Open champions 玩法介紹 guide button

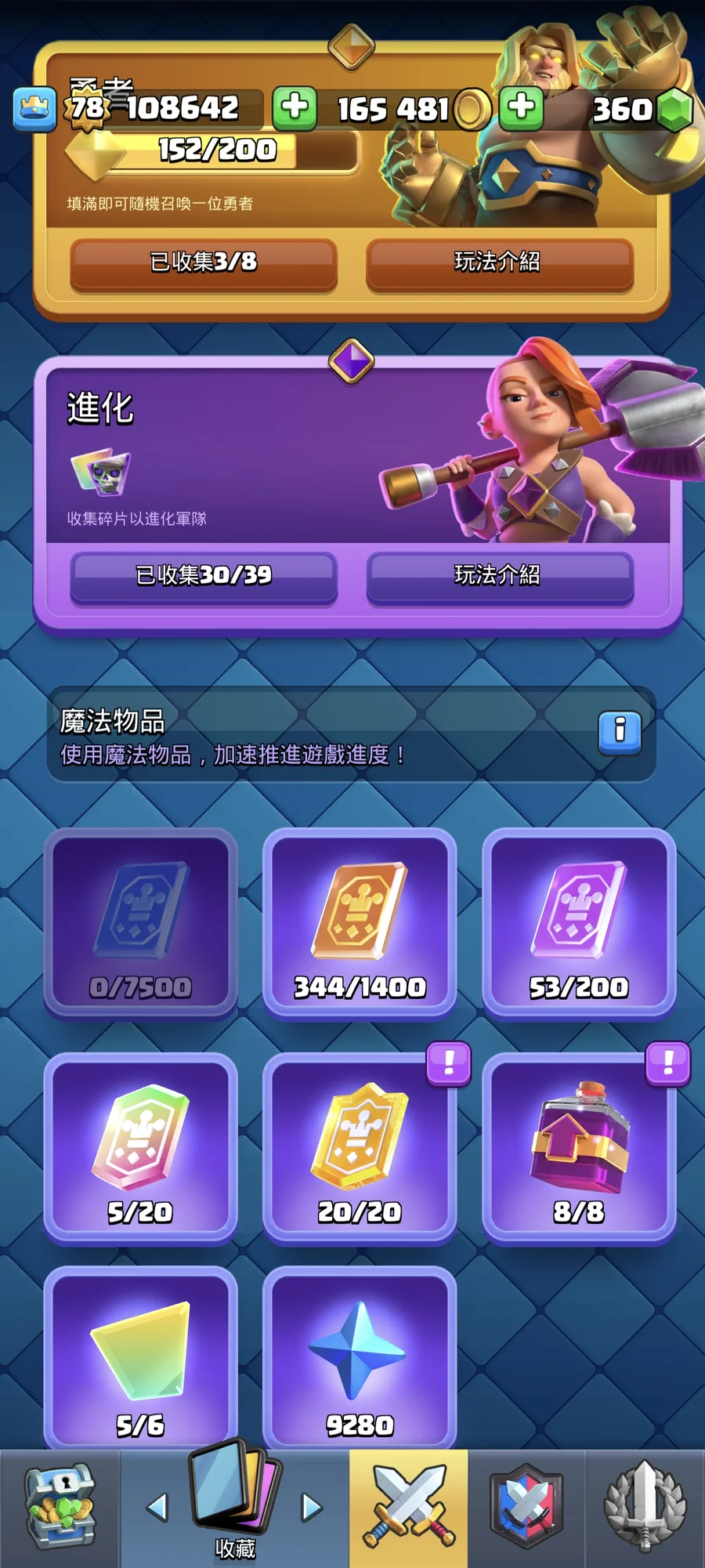(x=499, y=263)
